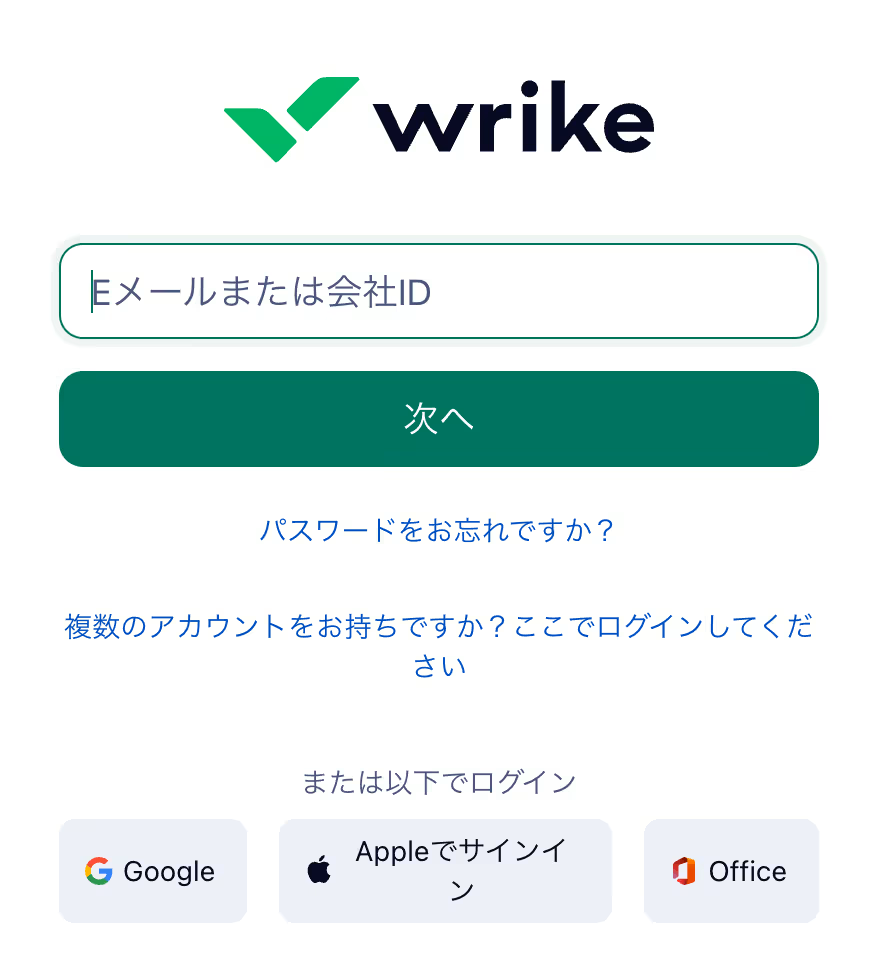
Task: Choose Appleでサインイン
Action: 444,871
